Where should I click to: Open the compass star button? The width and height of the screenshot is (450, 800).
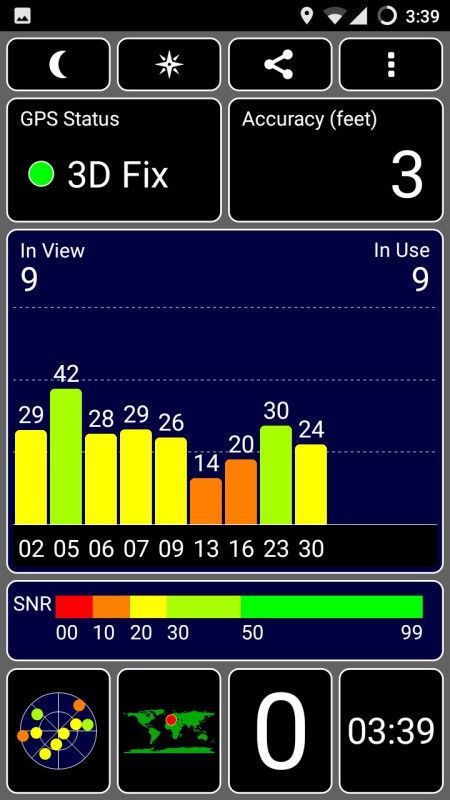click(169, 65)
